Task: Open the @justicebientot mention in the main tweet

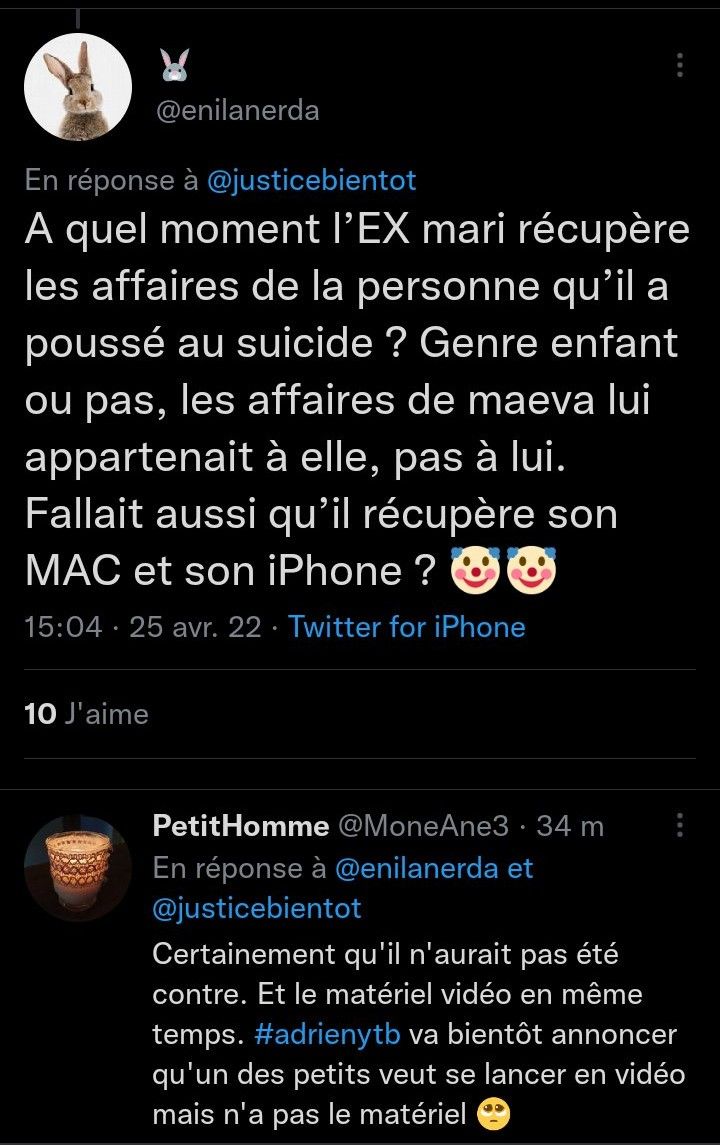Action: point(311,181)
